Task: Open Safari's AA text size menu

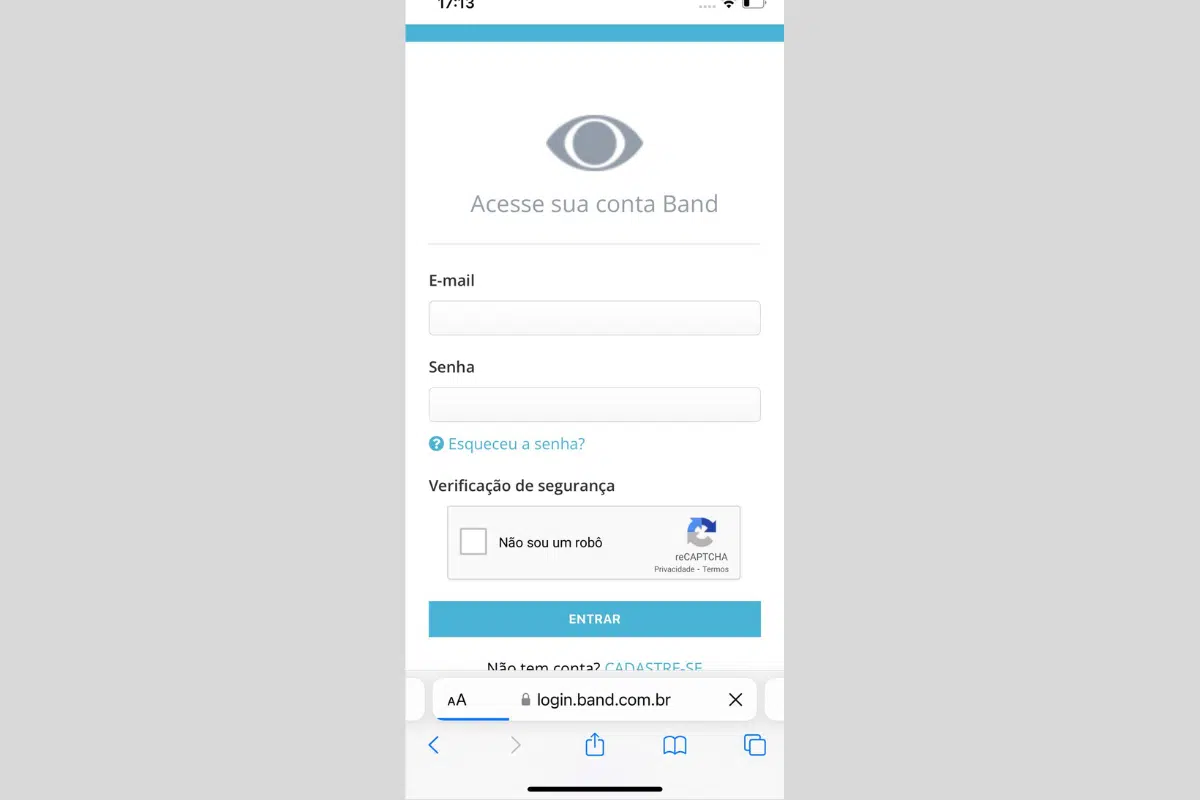Action: click(x=457, y=700)
